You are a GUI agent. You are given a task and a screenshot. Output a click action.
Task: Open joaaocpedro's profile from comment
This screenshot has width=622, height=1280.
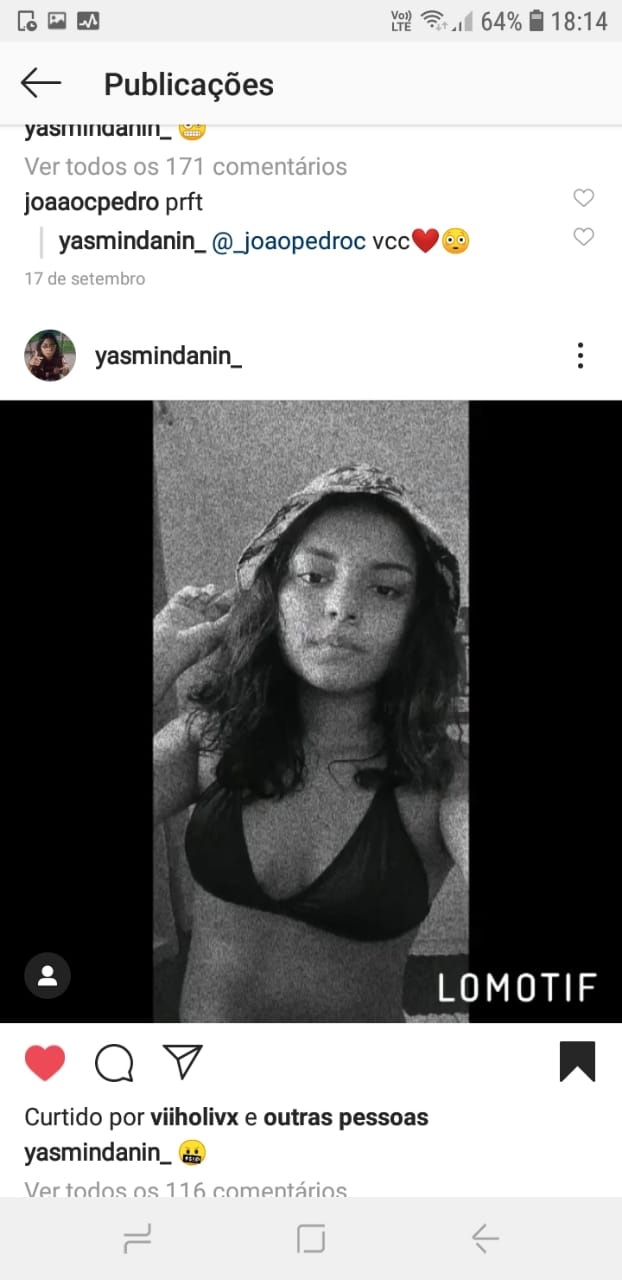pos(91,202)
